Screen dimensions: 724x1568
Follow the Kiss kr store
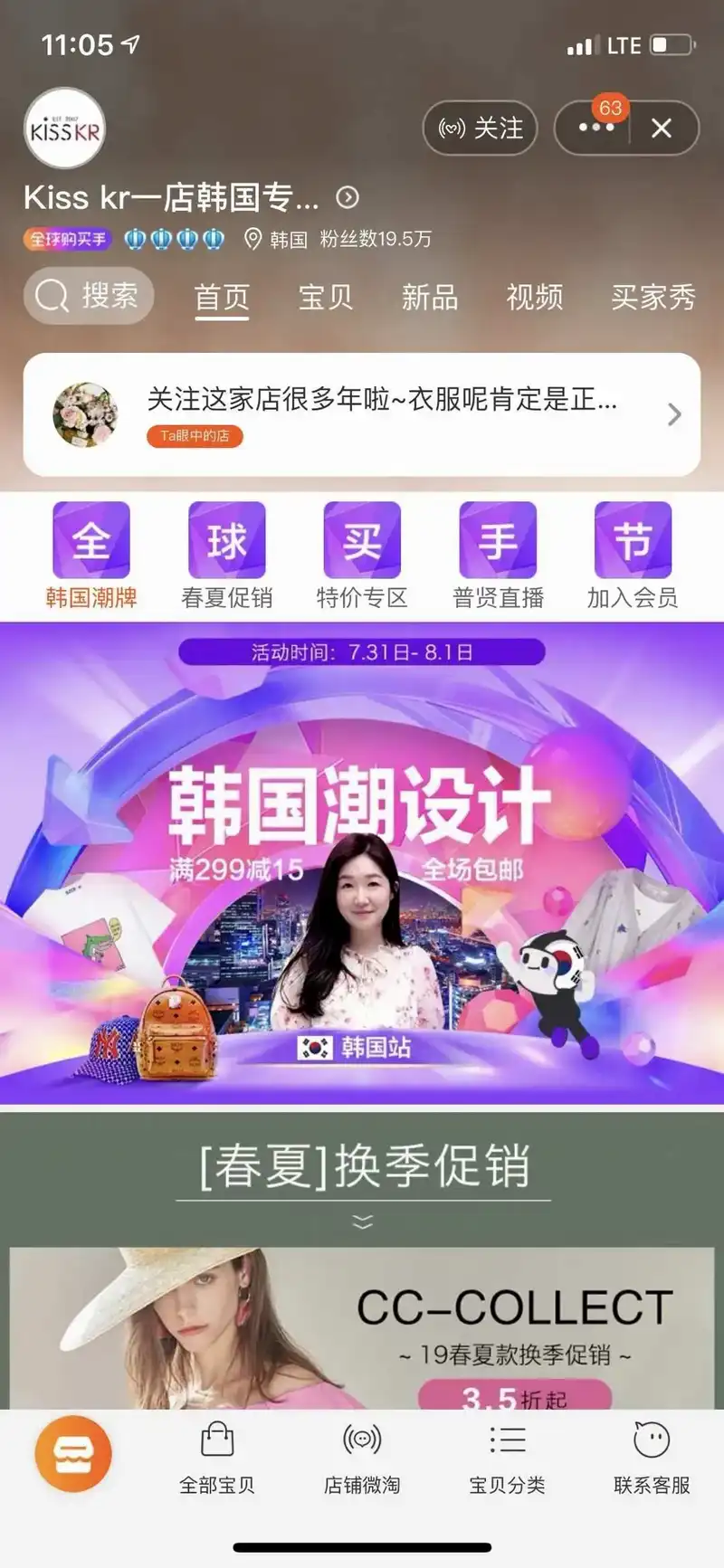point(480,128)
